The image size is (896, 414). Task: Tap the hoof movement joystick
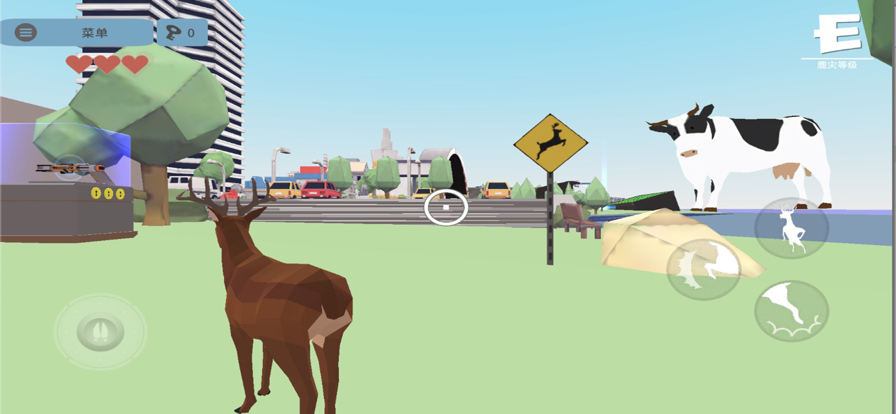[x=101, y=332]
